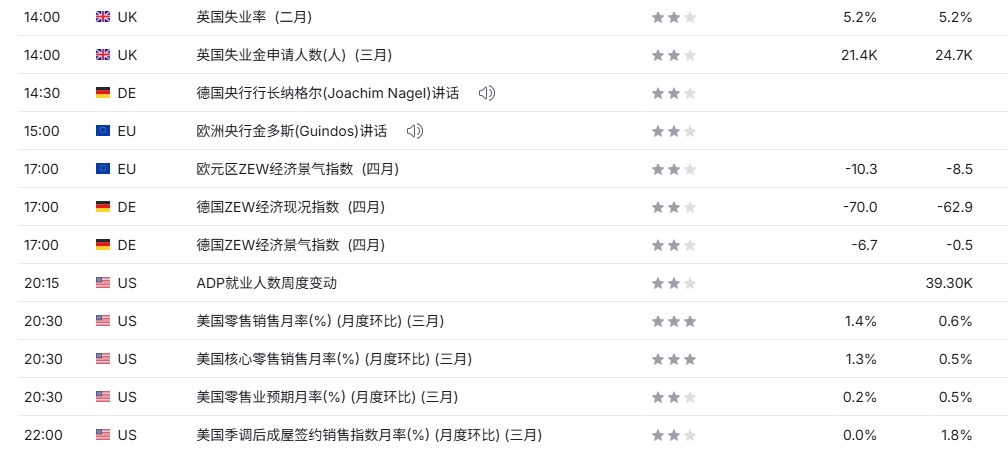Play audio for Guindos's speech
The width and height of the screenshot is (1008, 453).
[x=415, y=131]
